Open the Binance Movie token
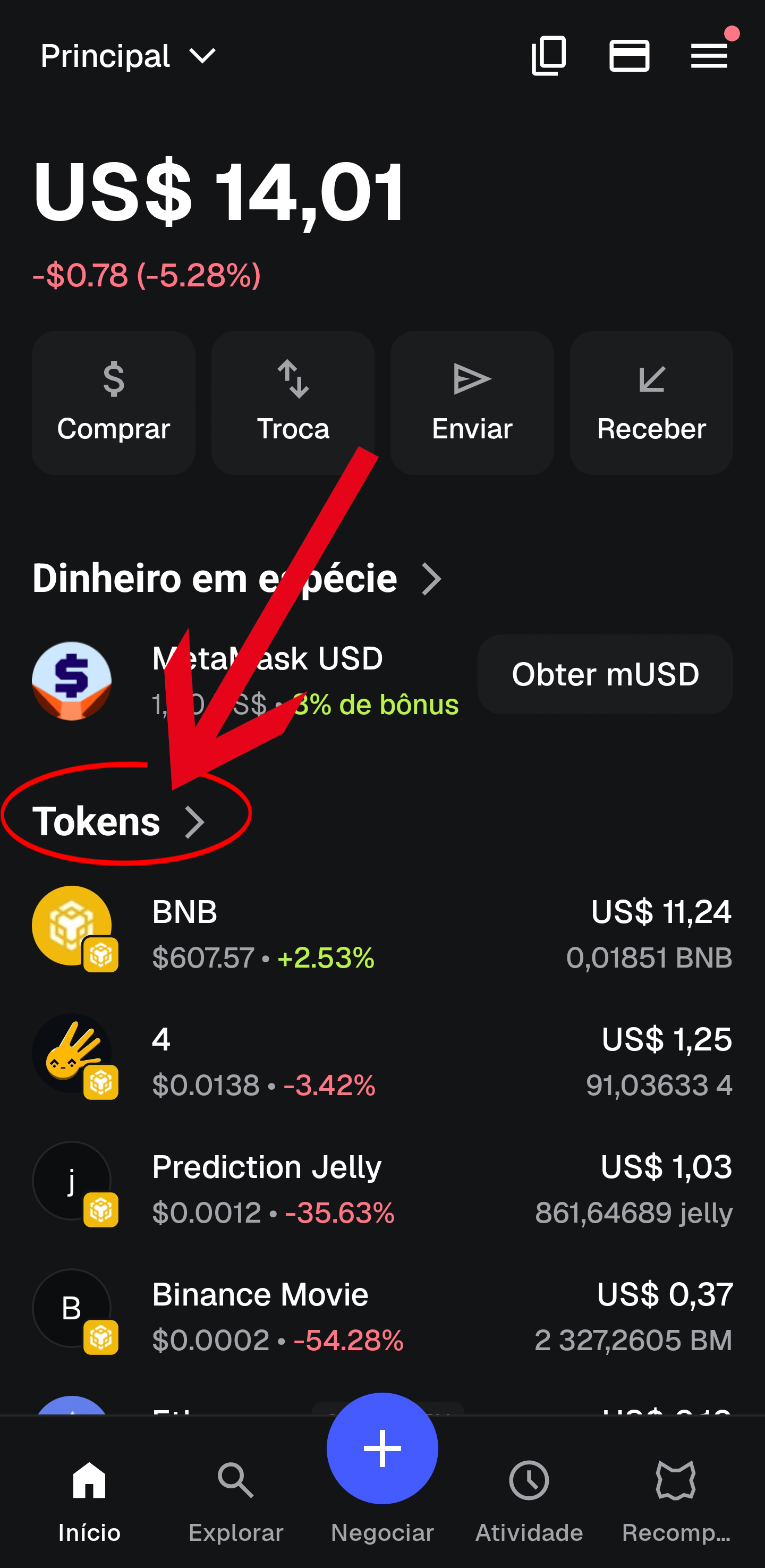765x1568 pixels. coord(382,1317)
